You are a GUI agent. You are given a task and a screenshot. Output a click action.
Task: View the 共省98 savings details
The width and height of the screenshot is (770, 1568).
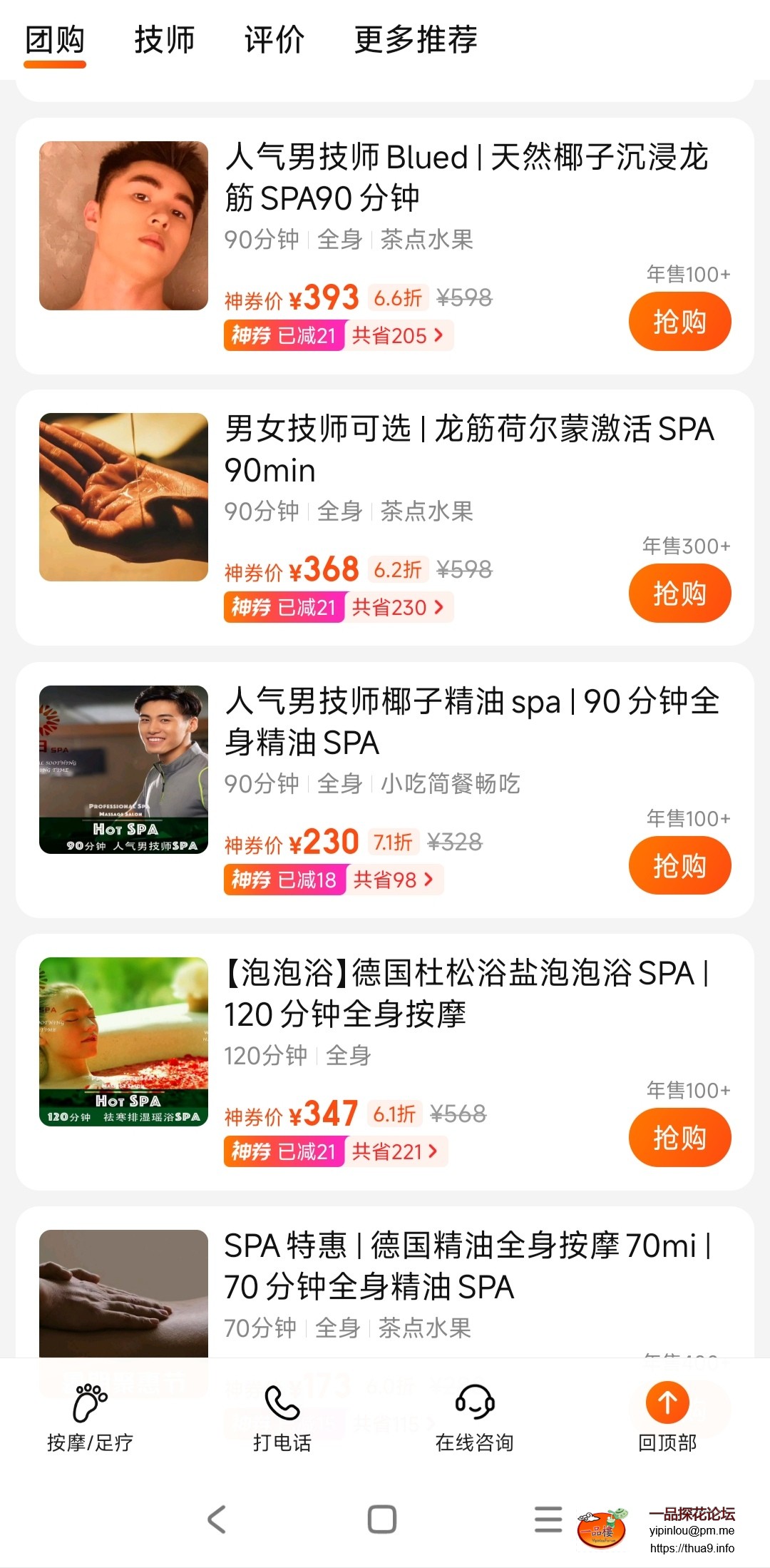[x=394, y=880]
